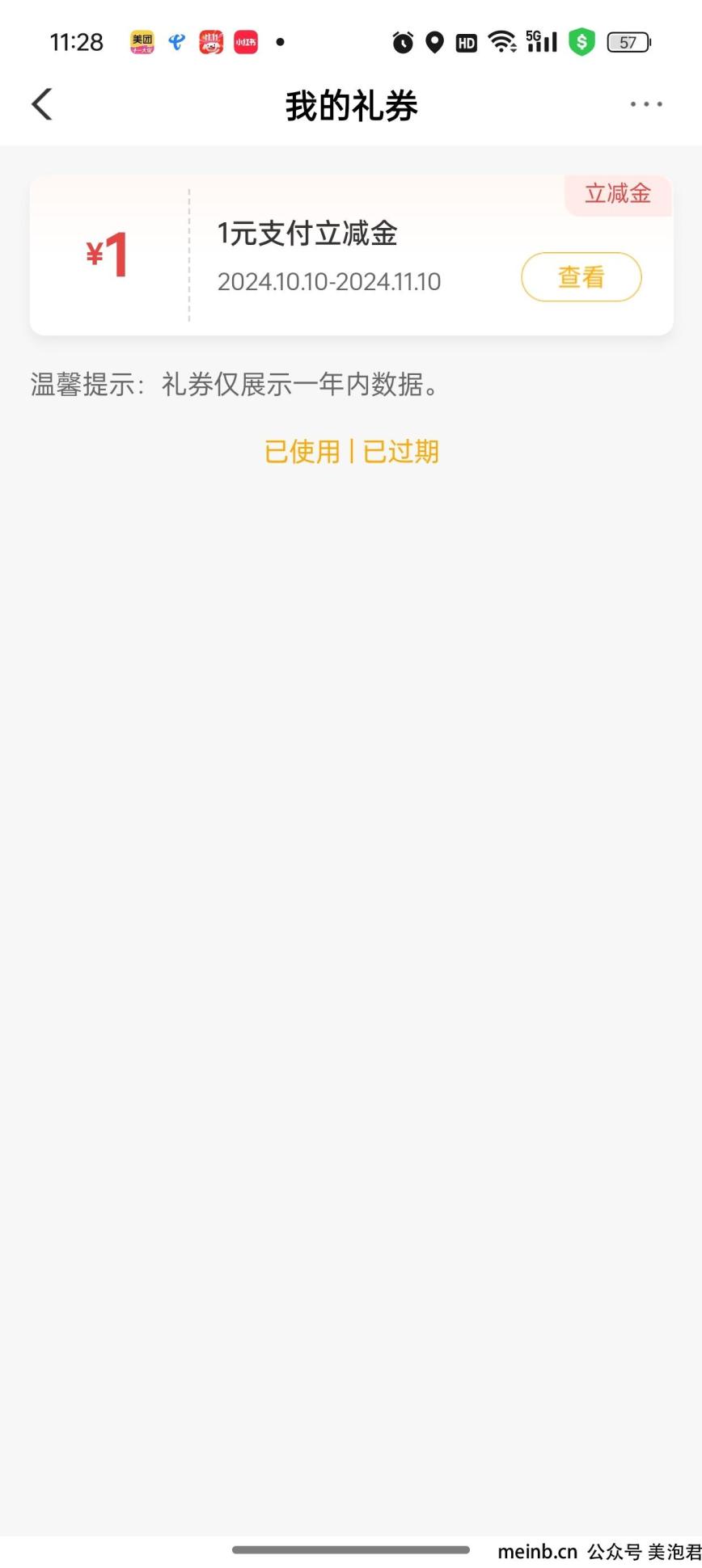
Task: Open the 1元支付立减金 coupon card
Action: (x=351, y=255)
